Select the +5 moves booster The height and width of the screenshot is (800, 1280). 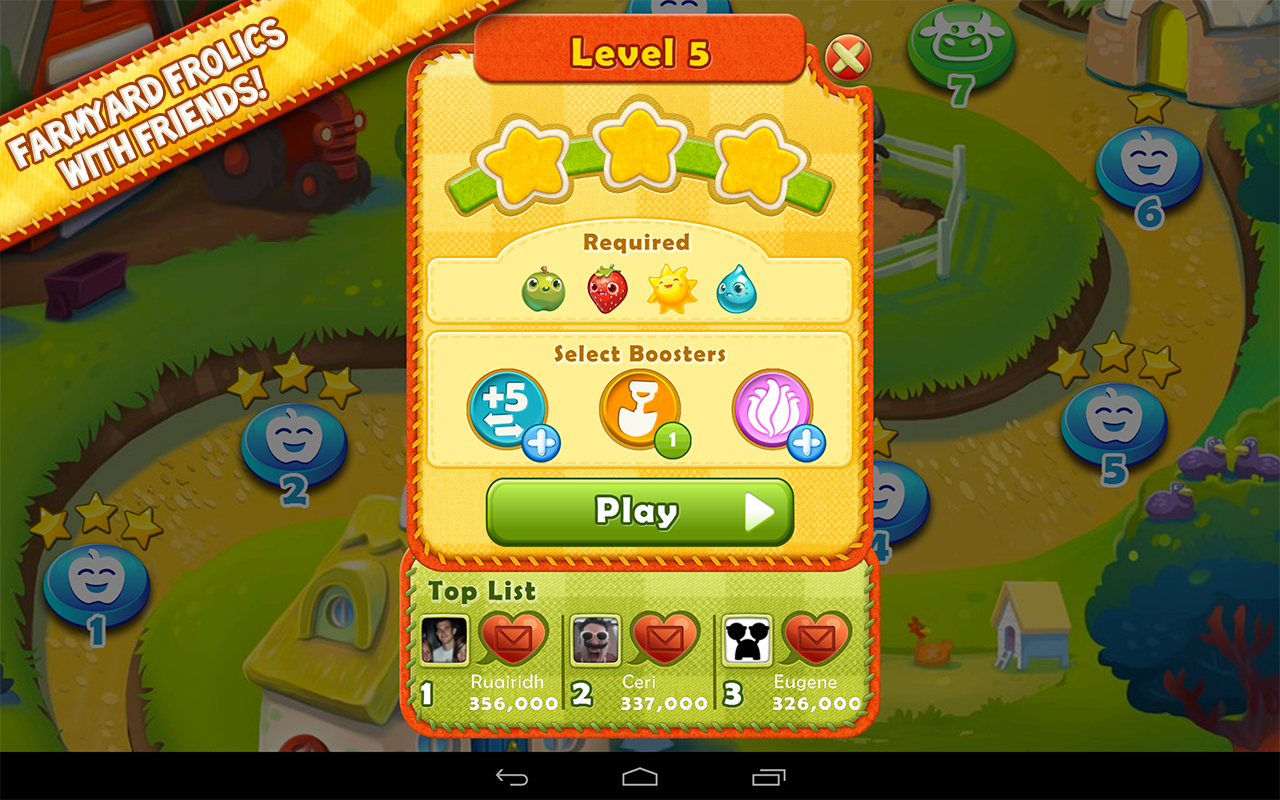508,409
